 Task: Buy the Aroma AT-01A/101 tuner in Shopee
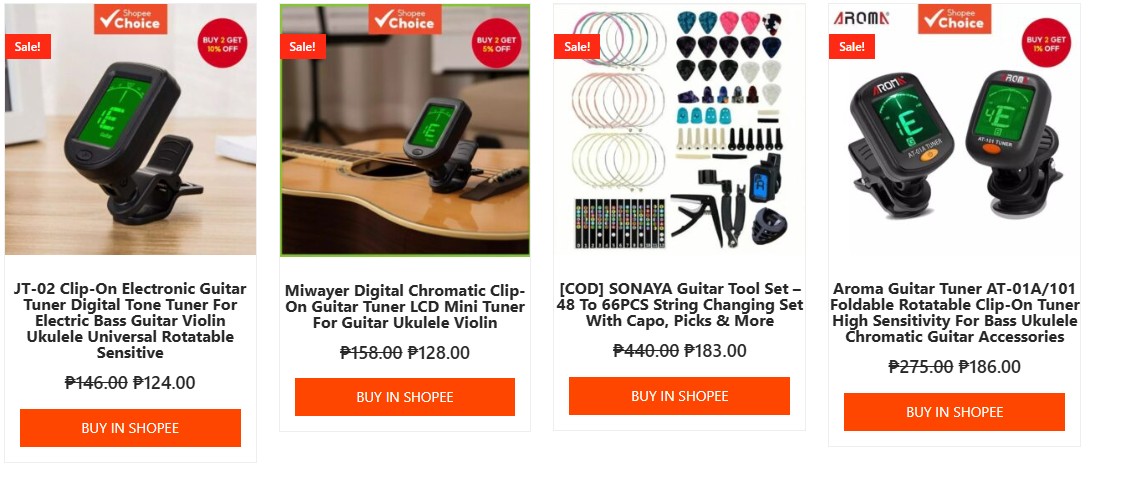(x=954, y=412)
